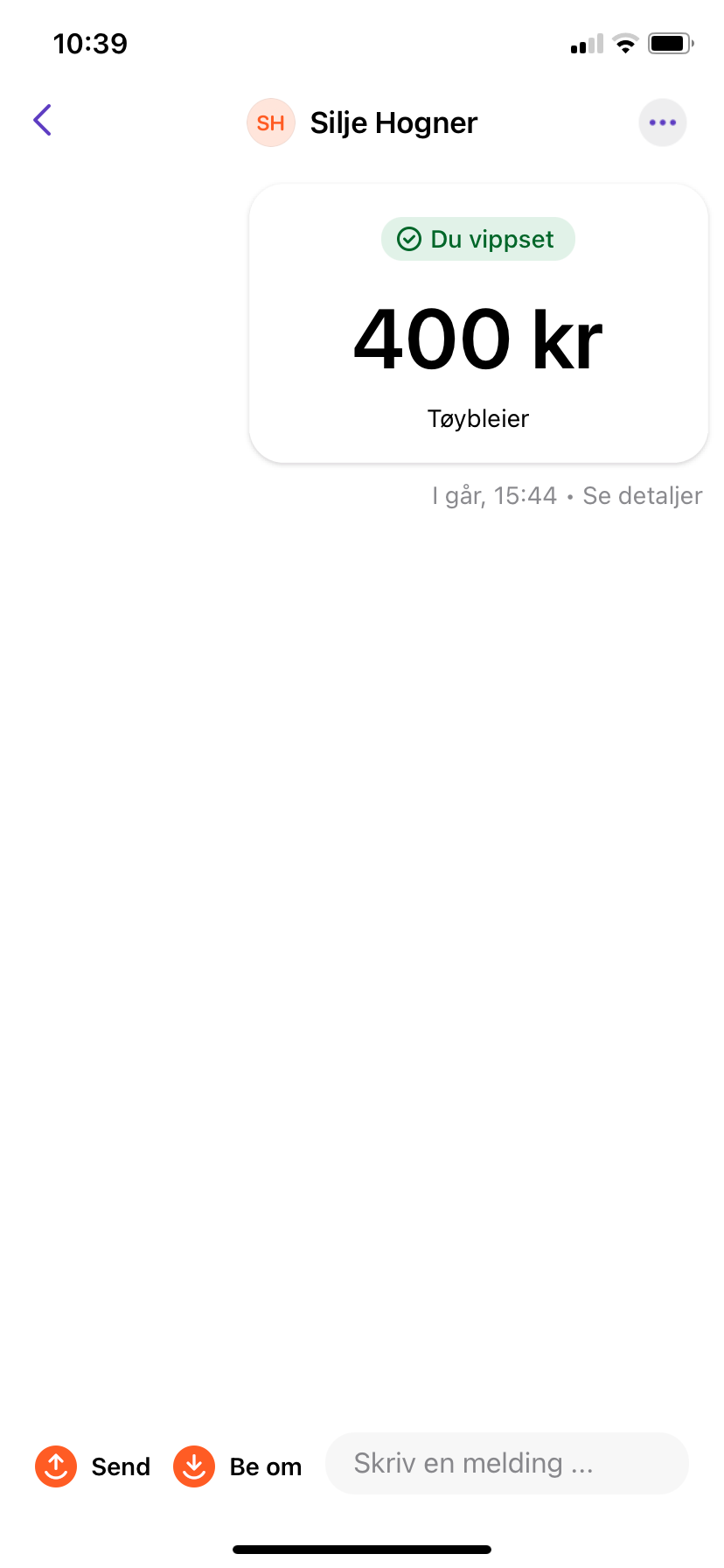The image size is (724, 1568).
Task: Tap Send to vipps money
Action: pos(93,1466)
